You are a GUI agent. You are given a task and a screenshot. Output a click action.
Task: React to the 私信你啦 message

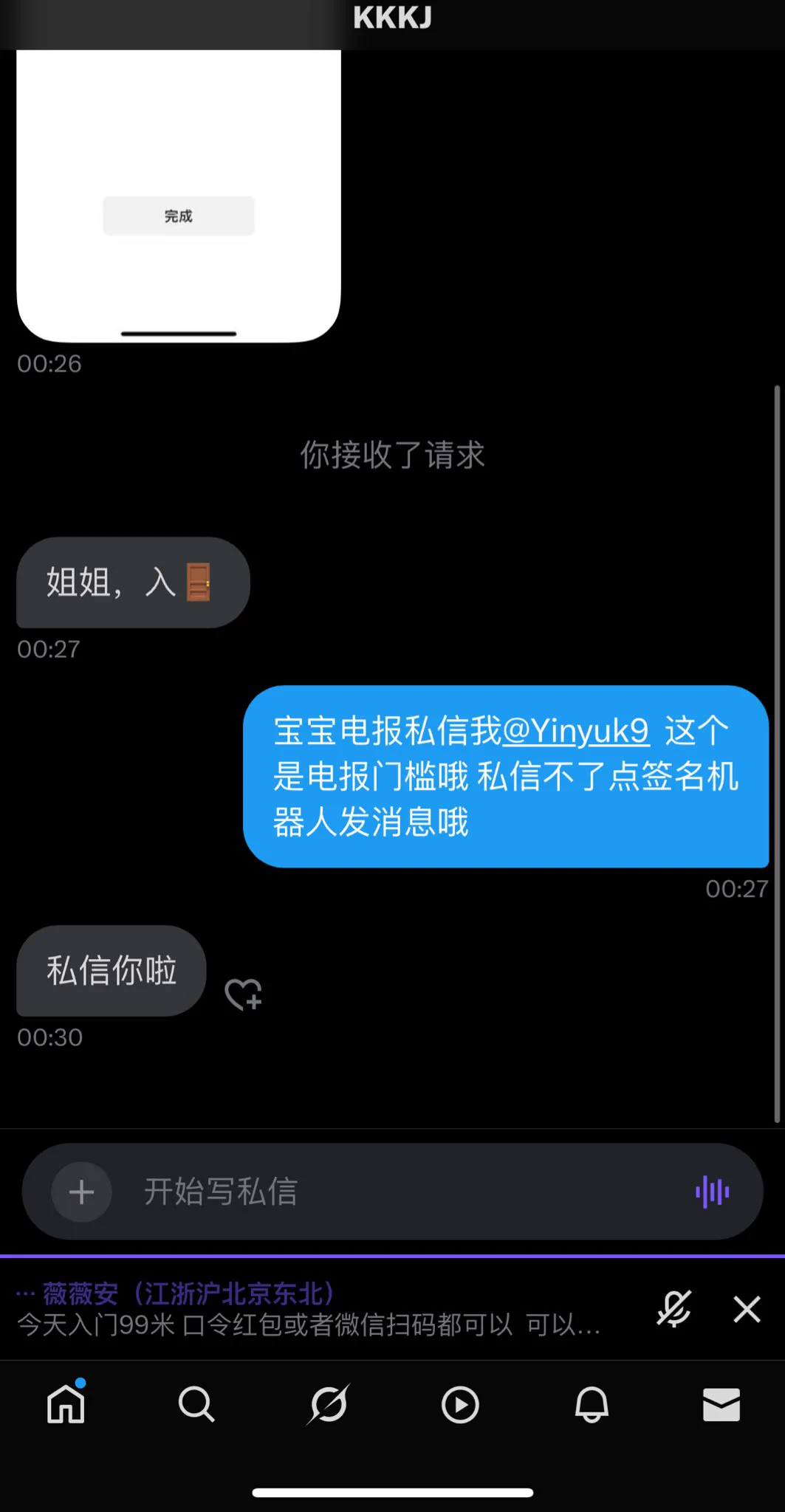point(244,994)
